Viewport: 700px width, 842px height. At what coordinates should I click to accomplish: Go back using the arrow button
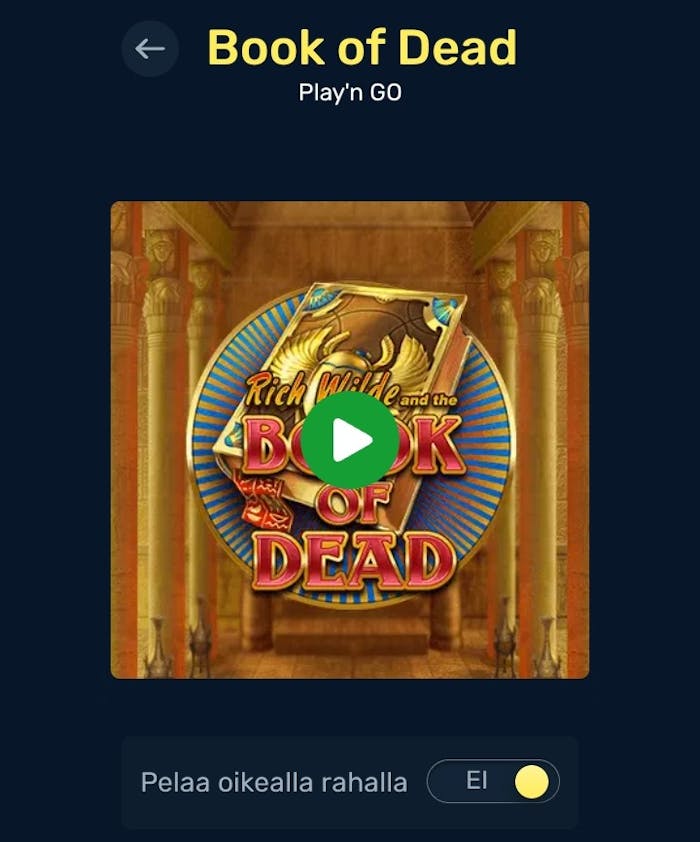[150, 48]
